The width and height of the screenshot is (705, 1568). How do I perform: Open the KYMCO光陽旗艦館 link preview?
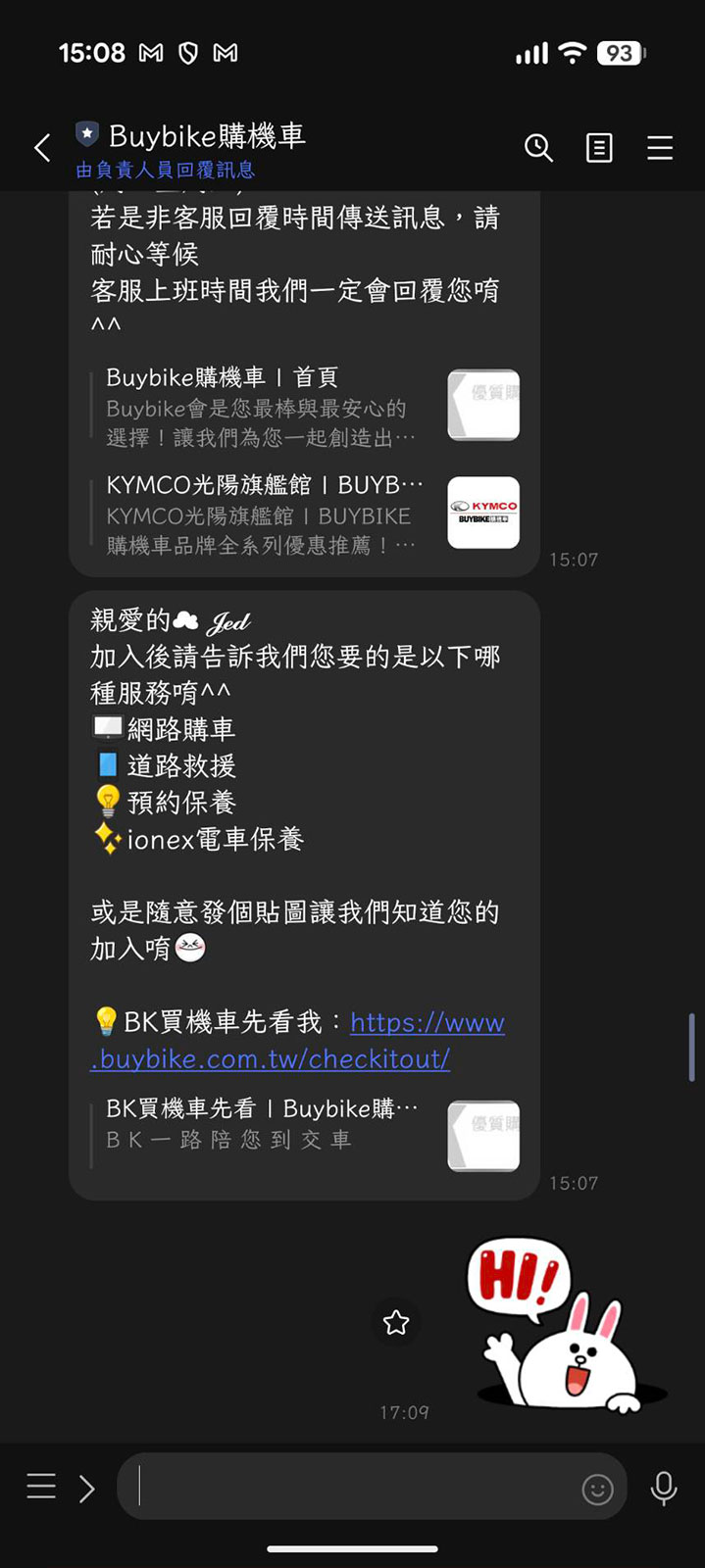point(304,514)
